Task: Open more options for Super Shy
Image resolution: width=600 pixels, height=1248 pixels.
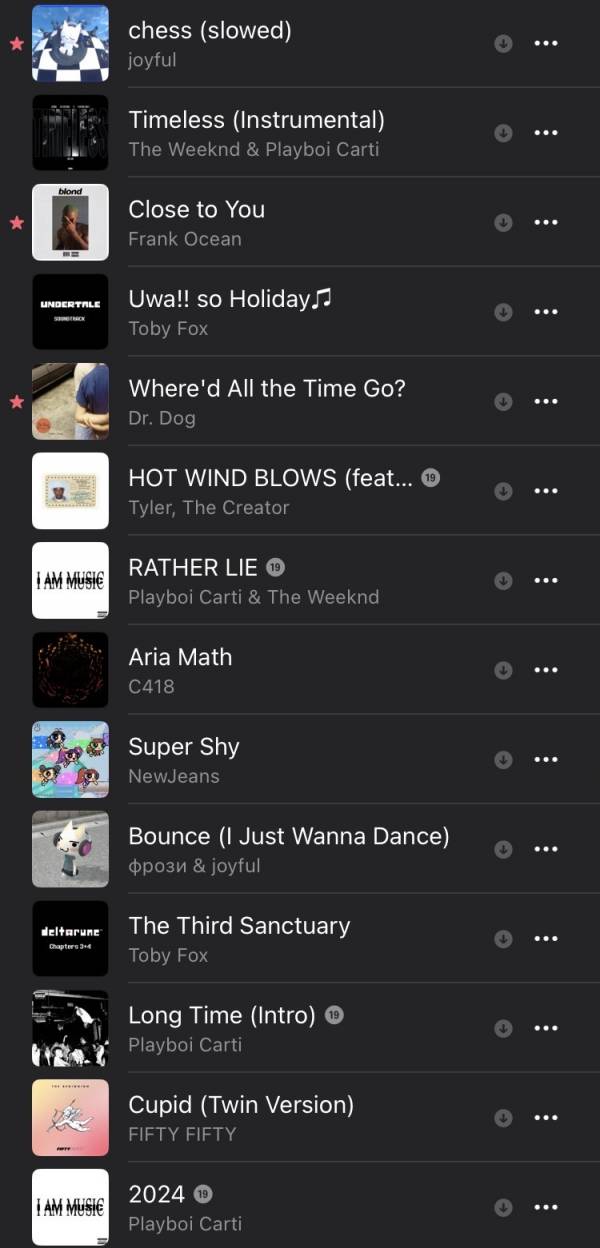Action: point(546,759)
